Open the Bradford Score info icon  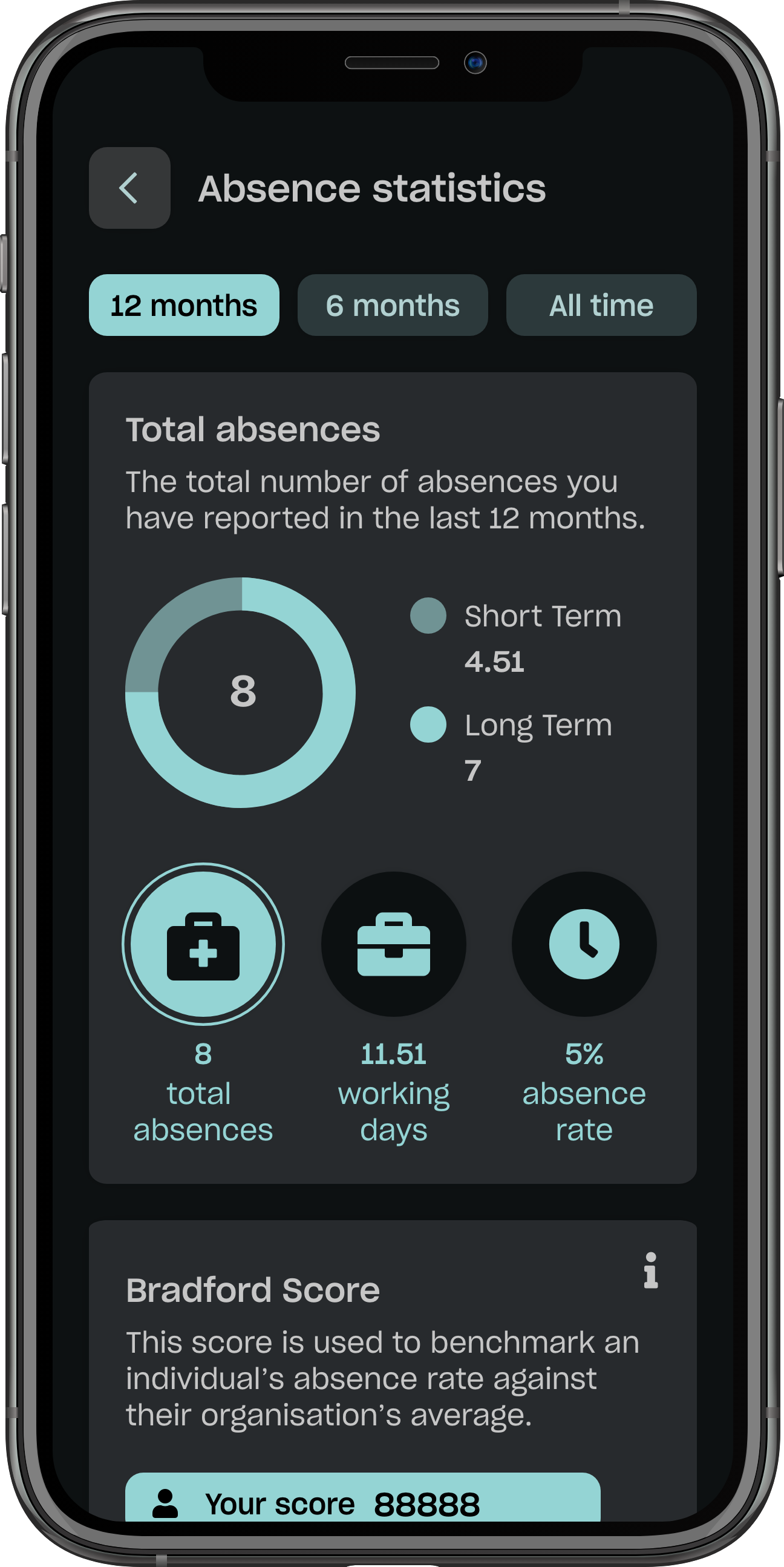tap(651, 1270)
